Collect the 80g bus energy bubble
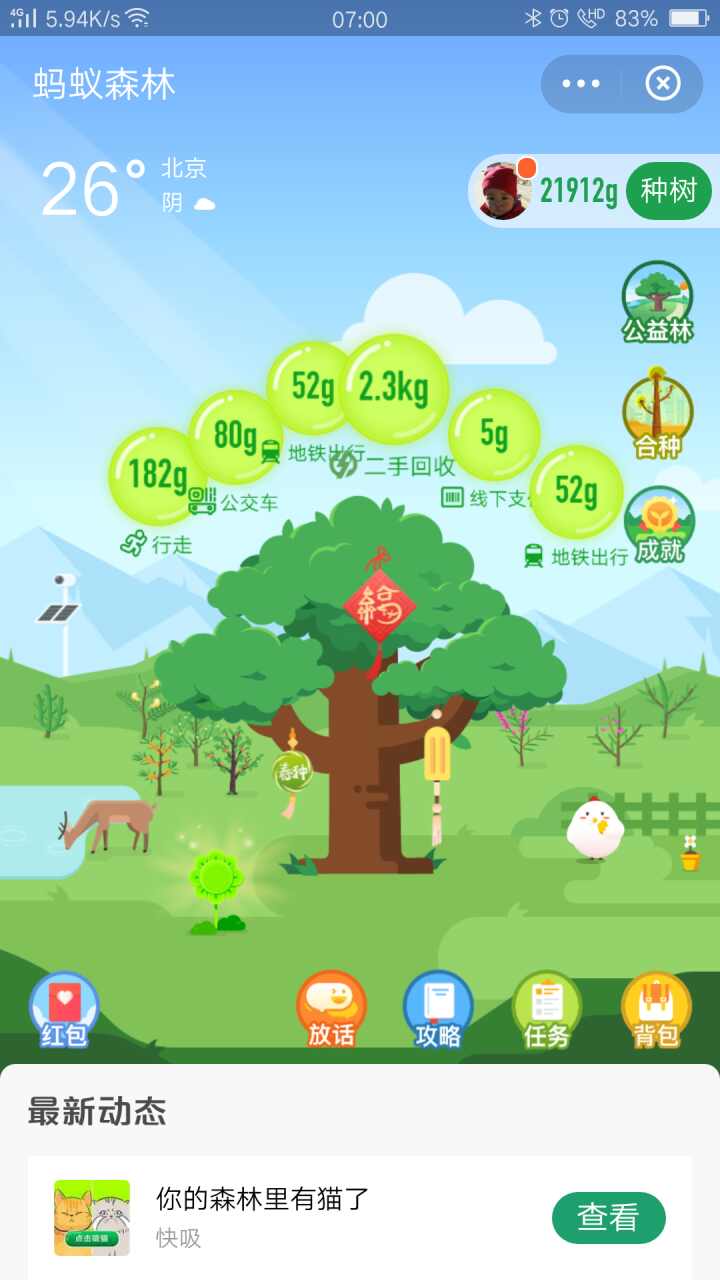 click(x=235, y=437)
